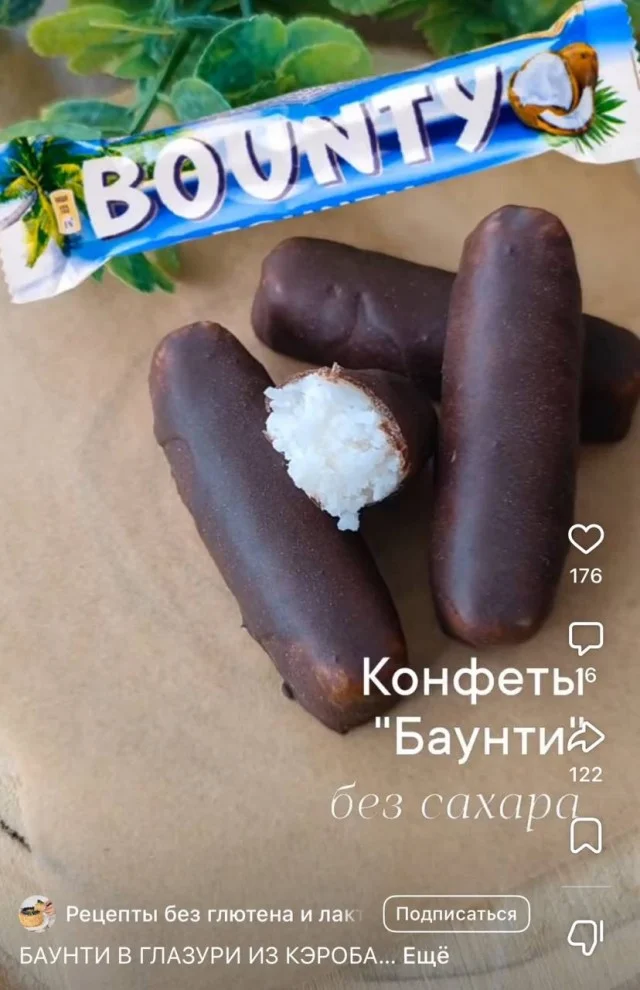640x990 pixels.
Task: Share this clip with the arrow icon
Action: 587,737
